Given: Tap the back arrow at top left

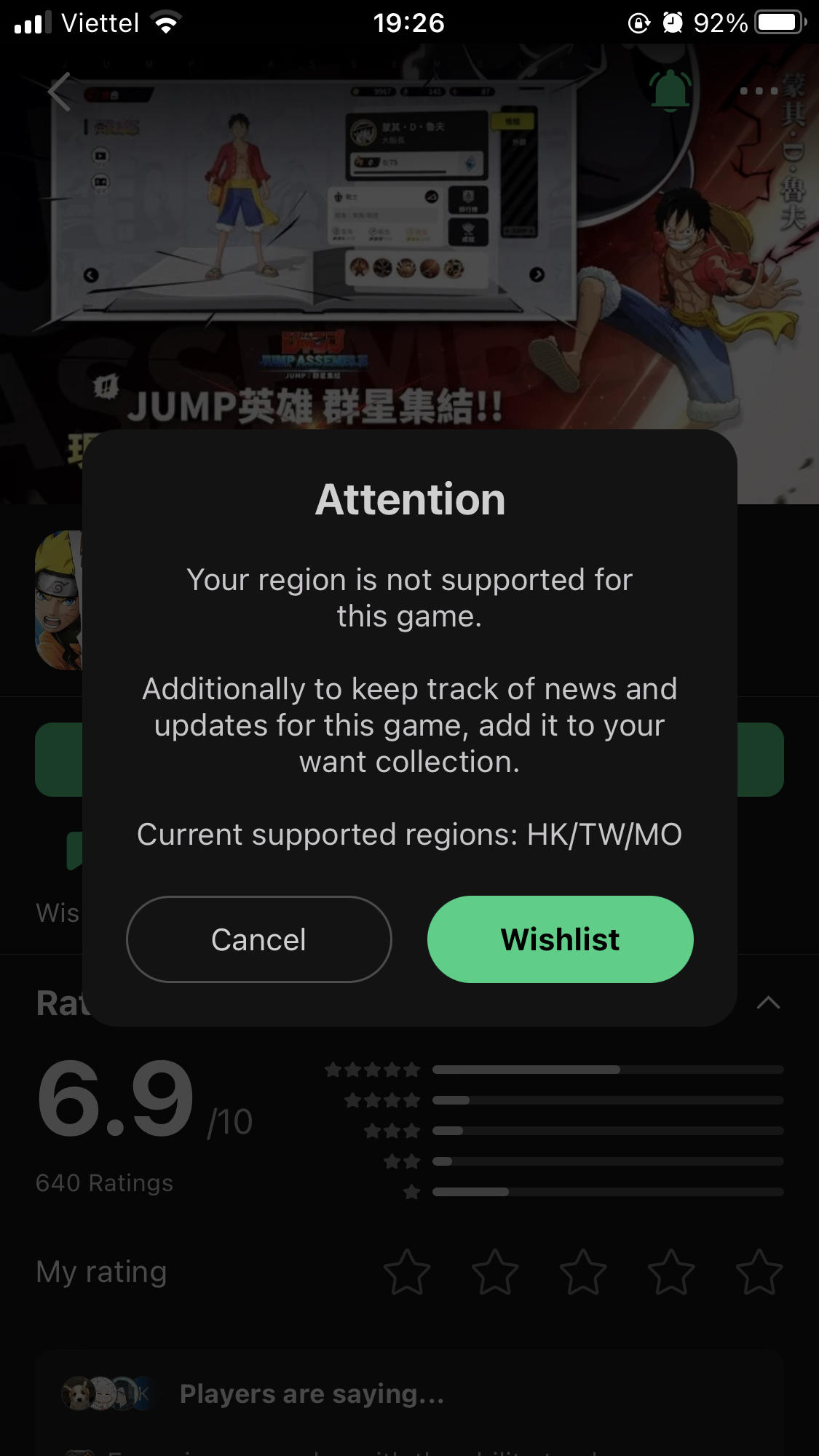Looking at the screenshot, I should 58,92.
